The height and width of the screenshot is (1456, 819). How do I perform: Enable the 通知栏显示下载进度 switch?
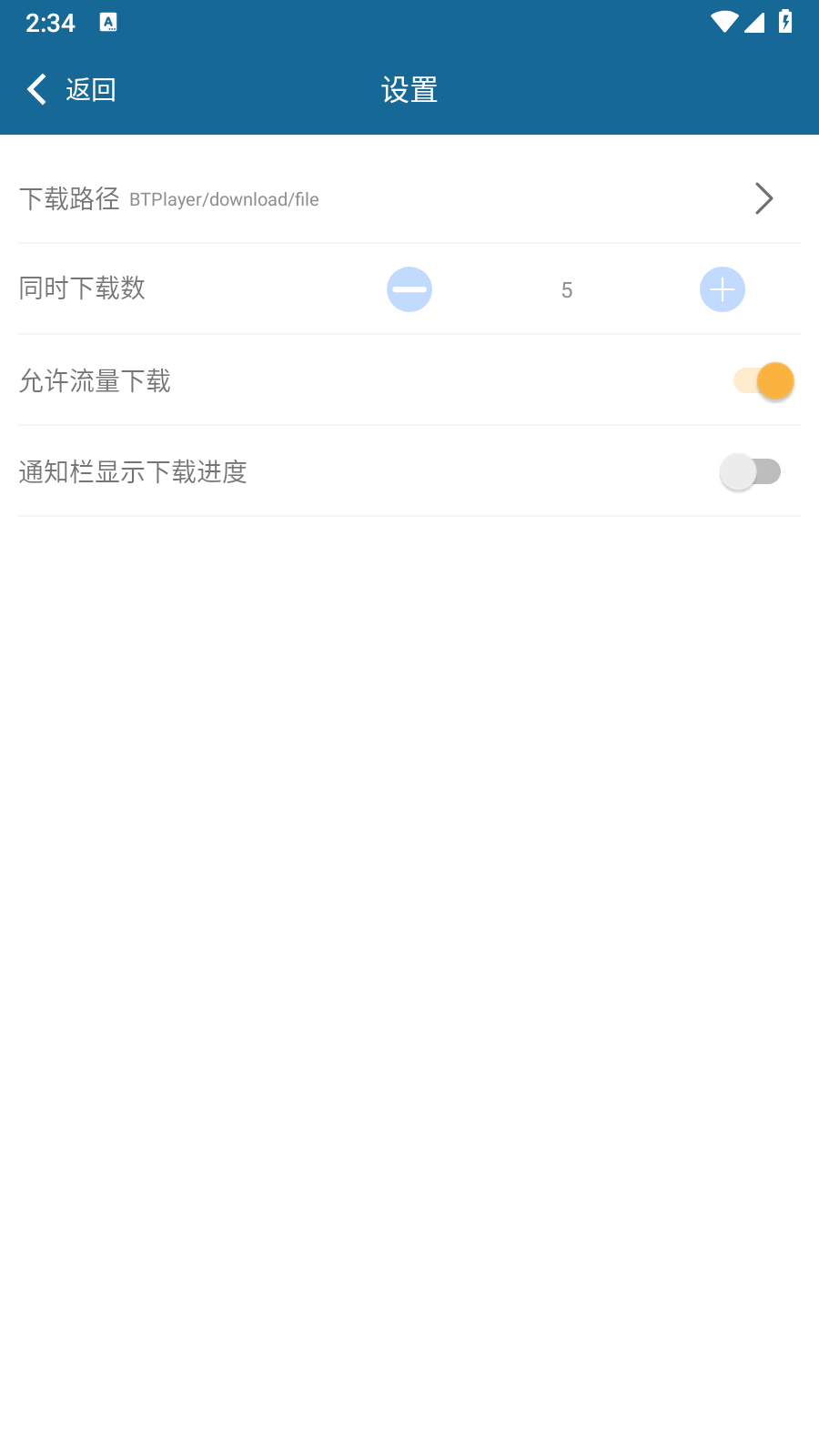coord(751,471)
